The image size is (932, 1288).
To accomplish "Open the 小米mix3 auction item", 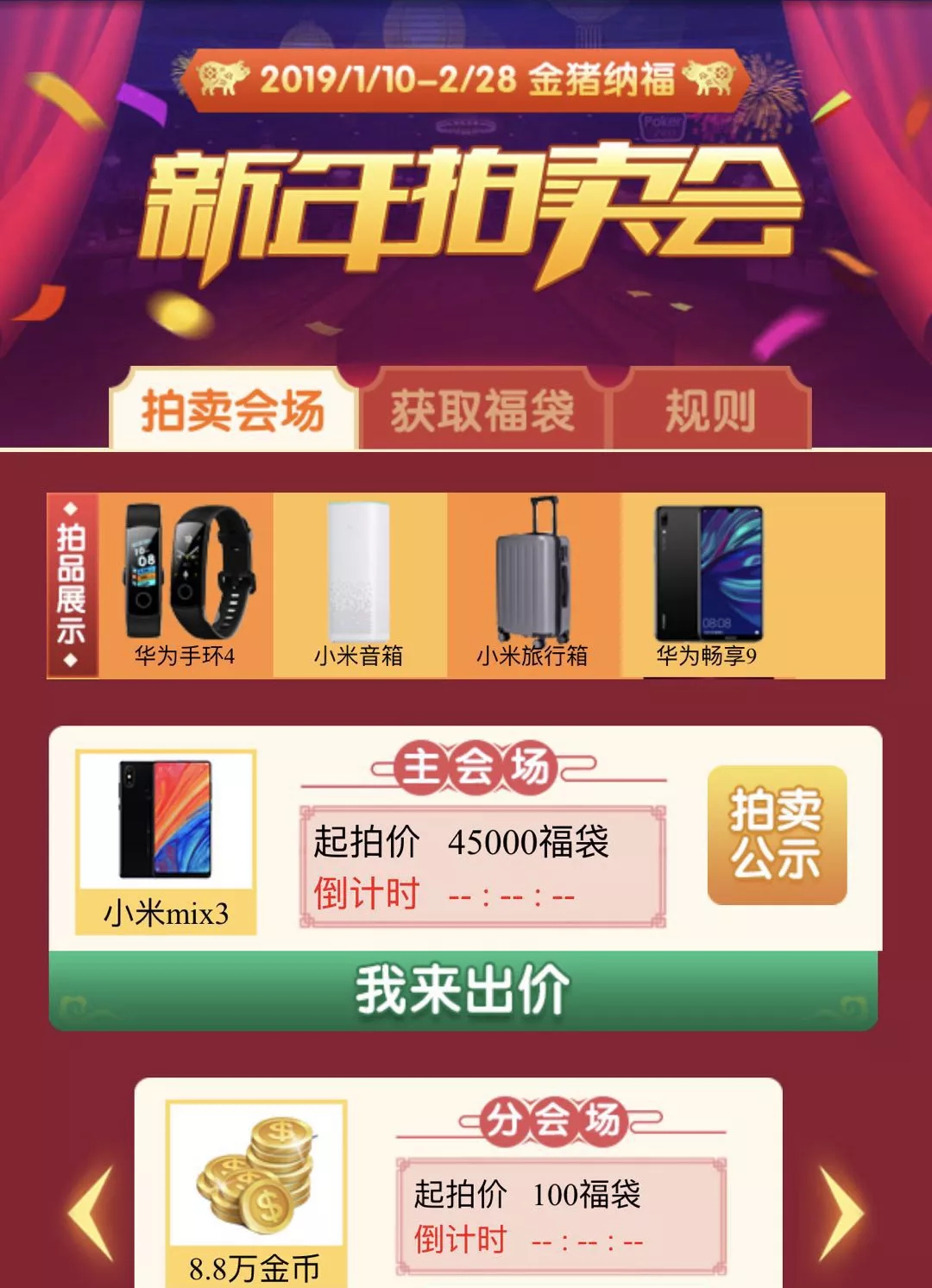I will (166, 841).
